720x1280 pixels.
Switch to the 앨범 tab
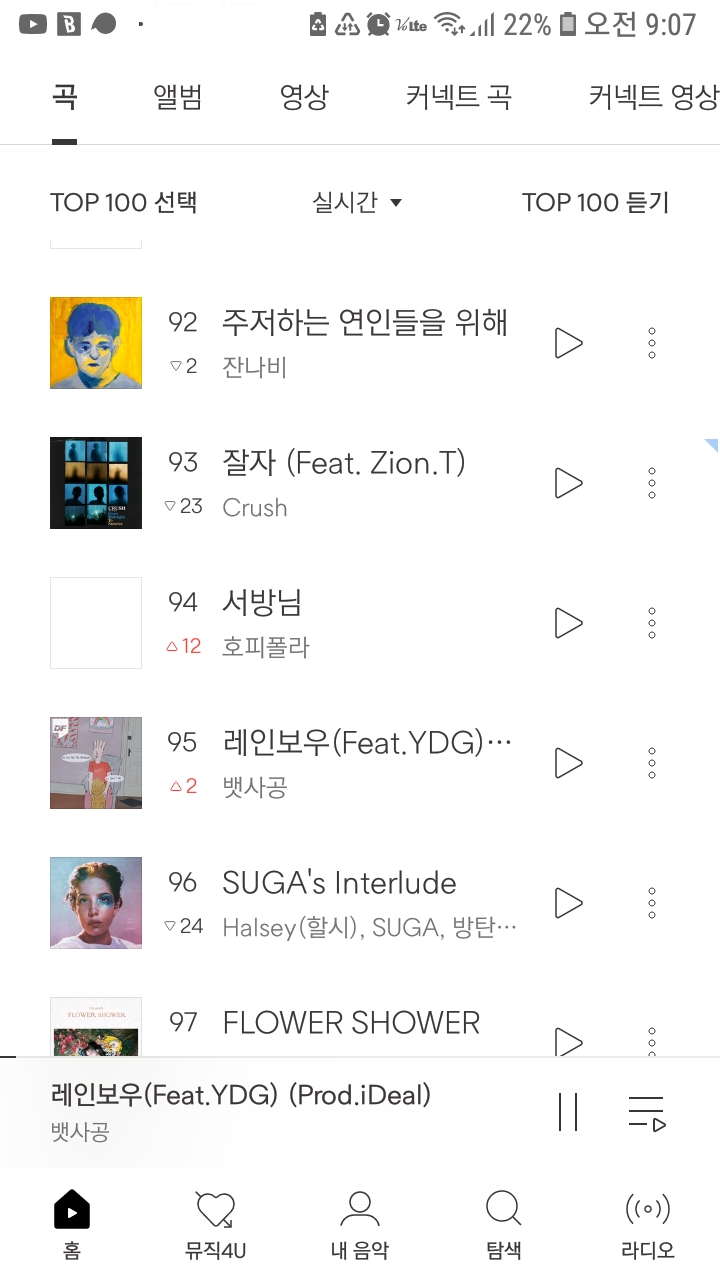click(178, 97)
